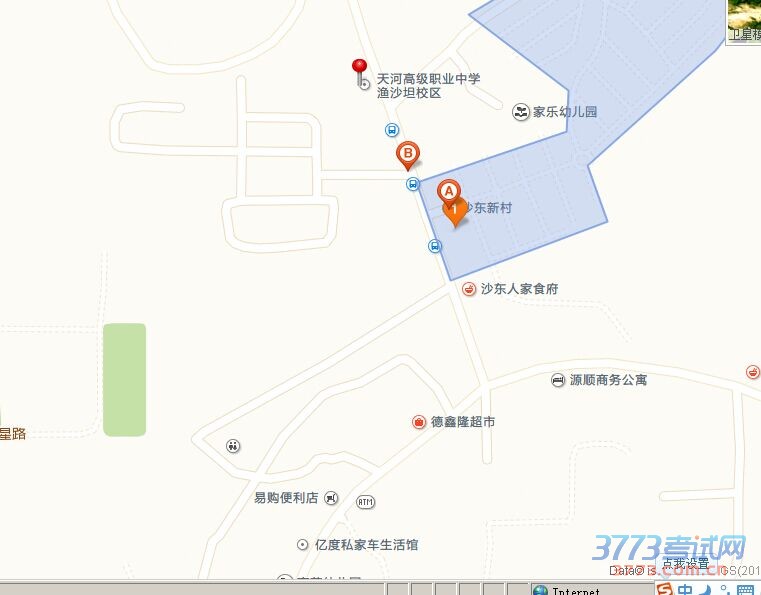Tap the bus stop icon beside marker B
This screenshot has width=761, height=595.
(x=412, y=184)
